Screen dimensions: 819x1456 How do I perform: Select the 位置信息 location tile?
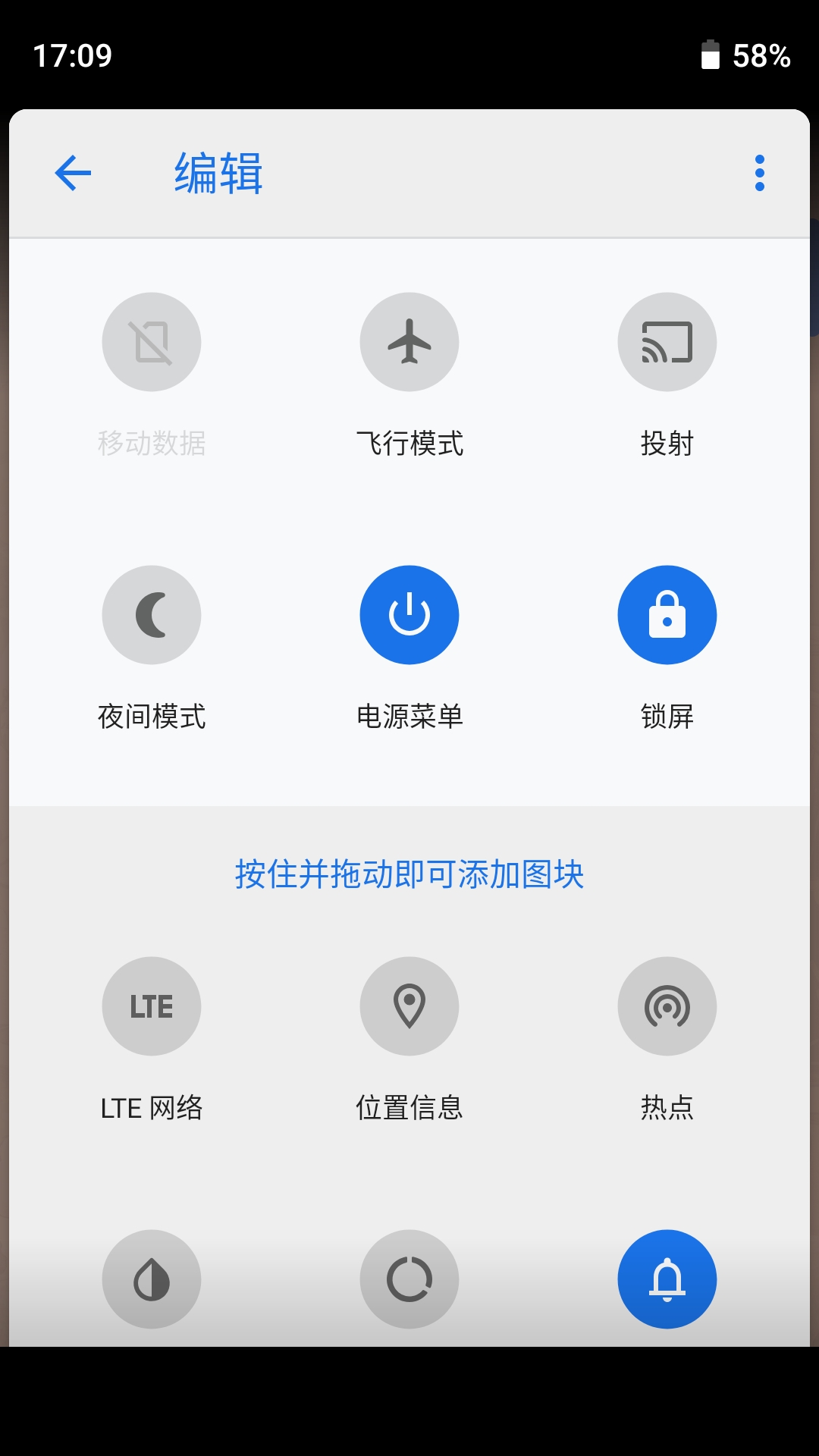(x=409, y=1006)
